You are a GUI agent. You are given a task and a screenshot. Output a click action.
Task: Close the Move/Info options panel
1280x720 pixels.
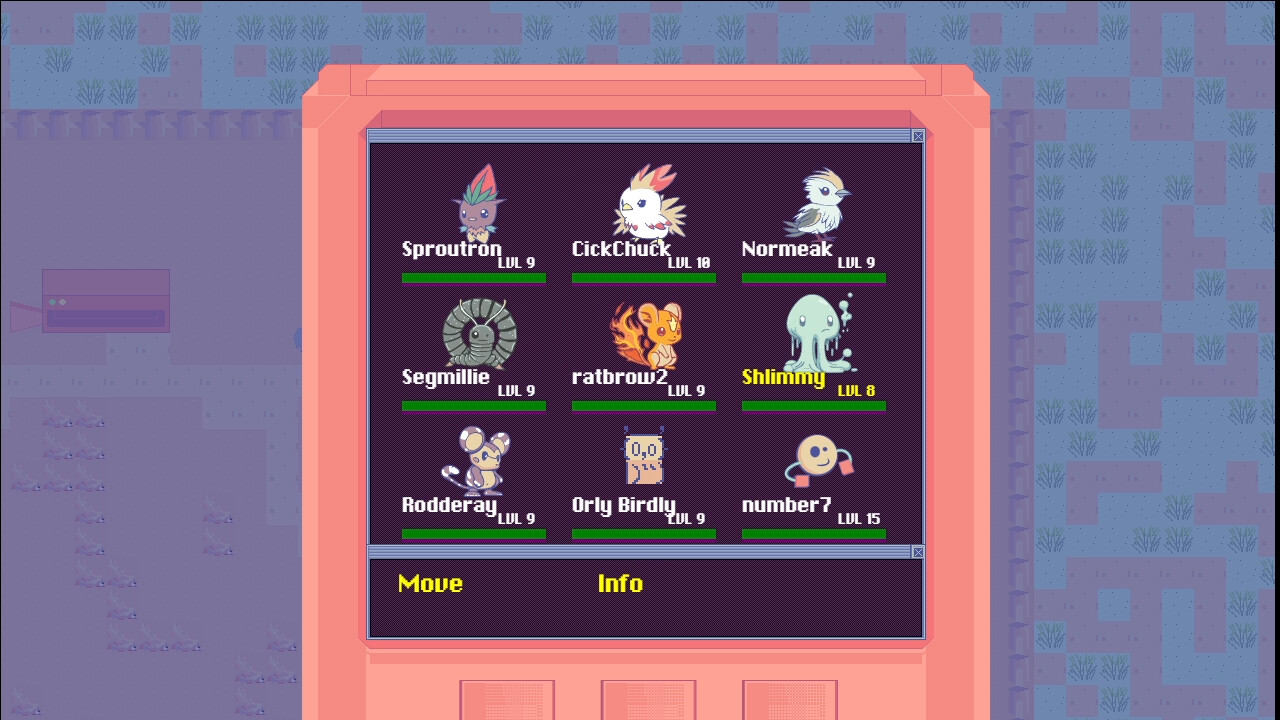(x=918, y=552)
